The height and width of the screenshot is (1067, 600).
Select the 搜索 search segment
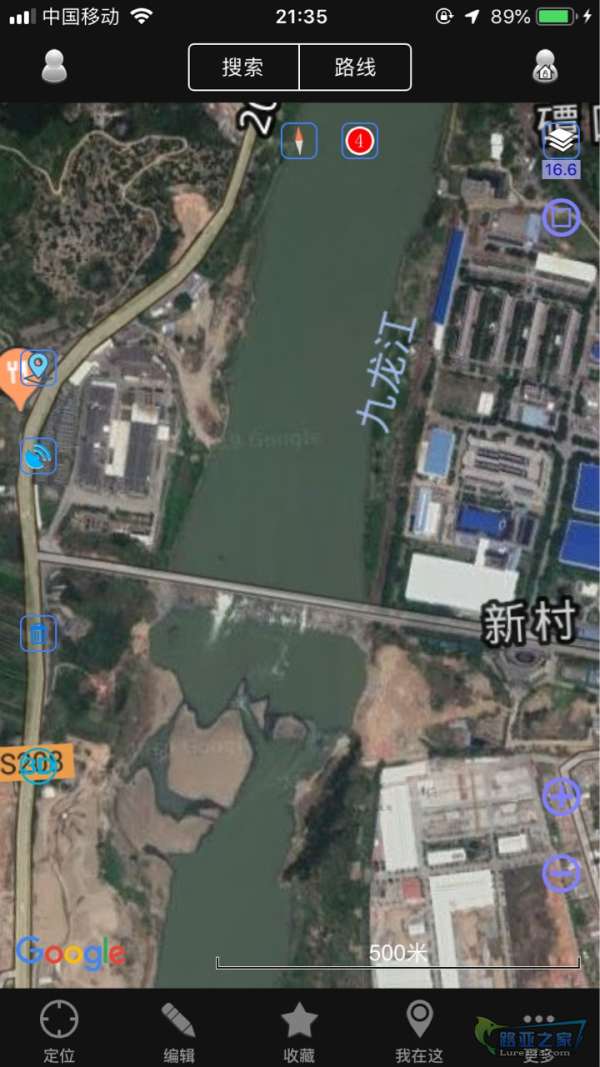(243, 68)
